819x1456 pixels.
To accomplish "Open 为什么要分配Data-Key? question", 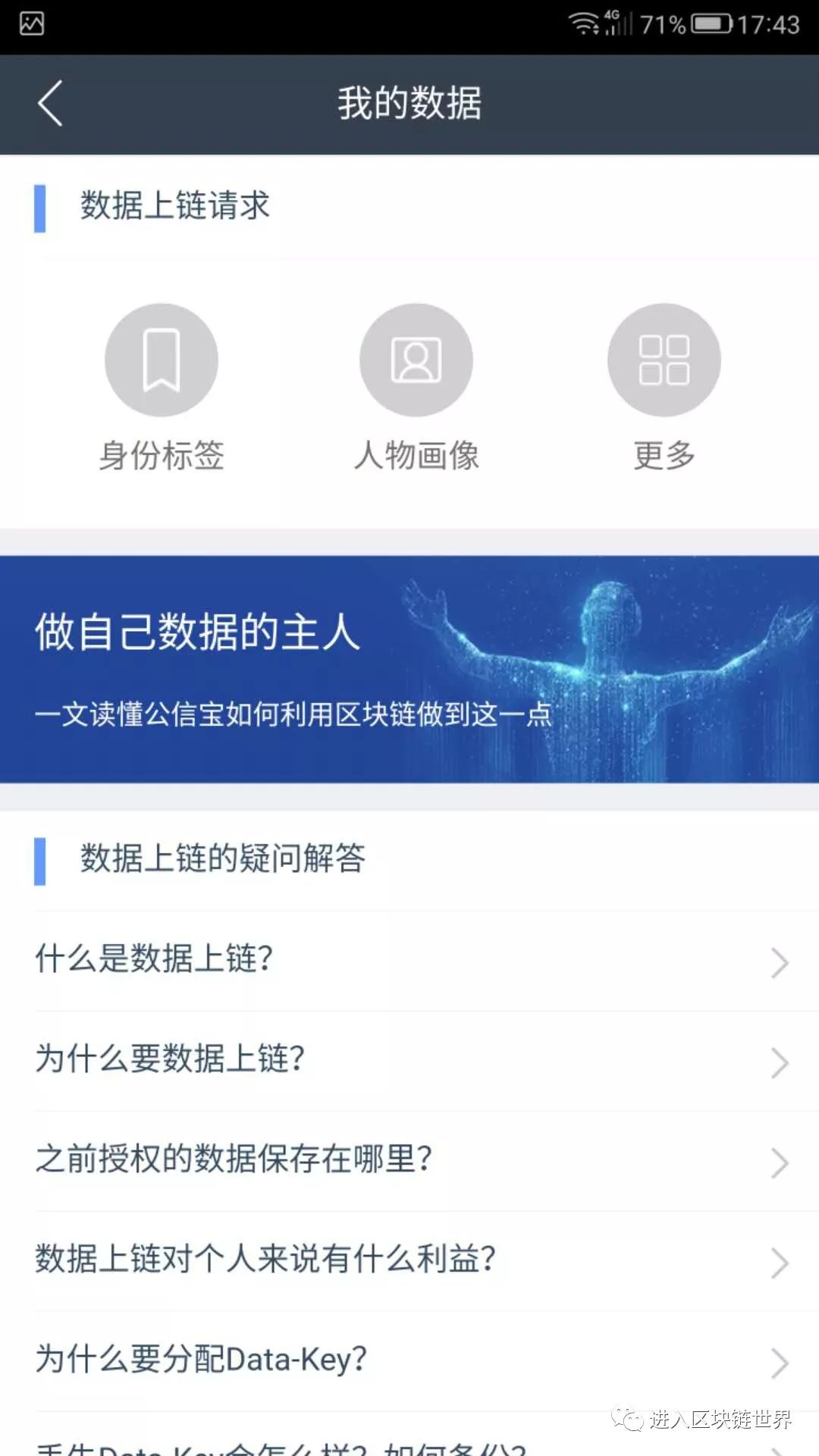I will click(409, 1360).
